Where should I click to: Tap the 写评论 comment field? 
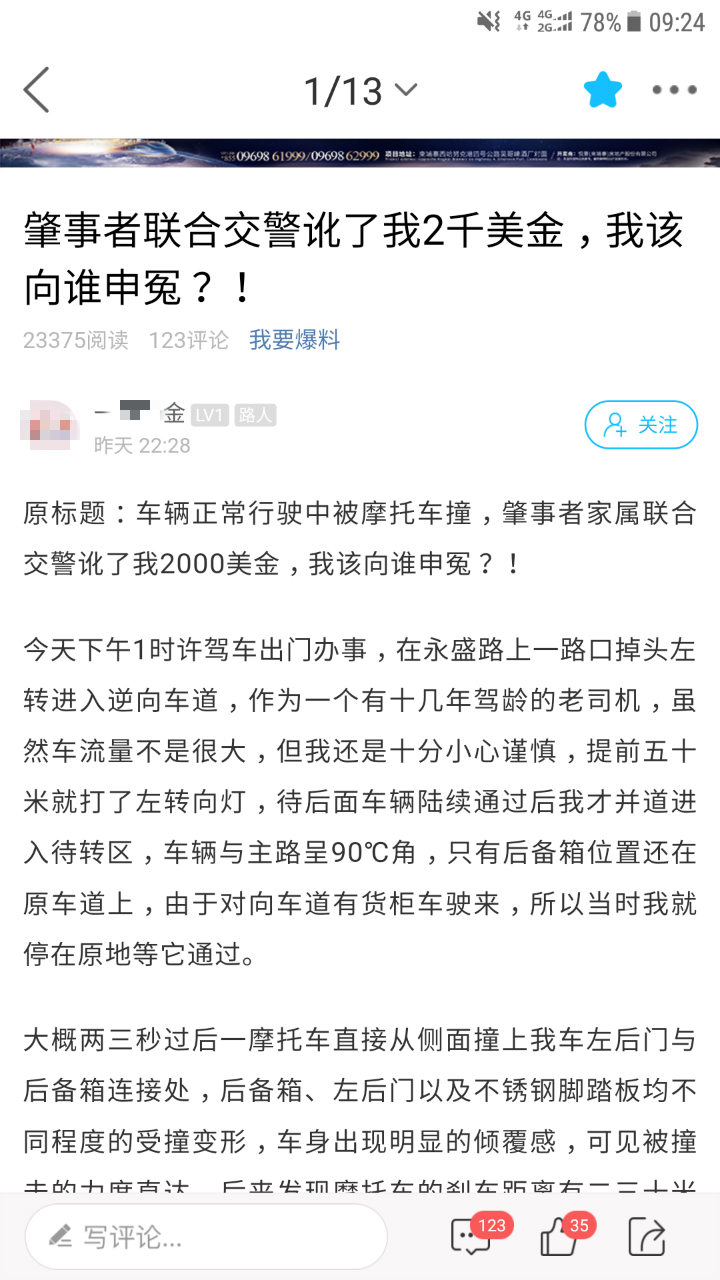point(205,1237)
